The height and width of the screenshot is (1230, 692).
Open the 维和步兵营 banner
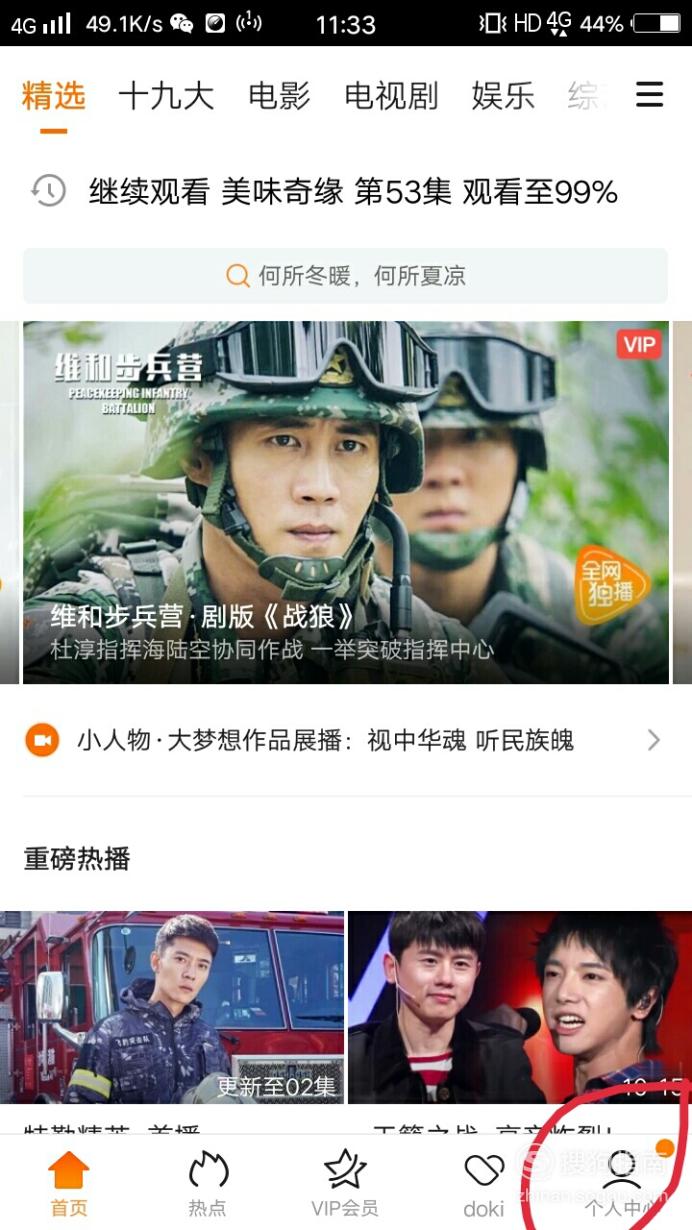click(345, 502)
